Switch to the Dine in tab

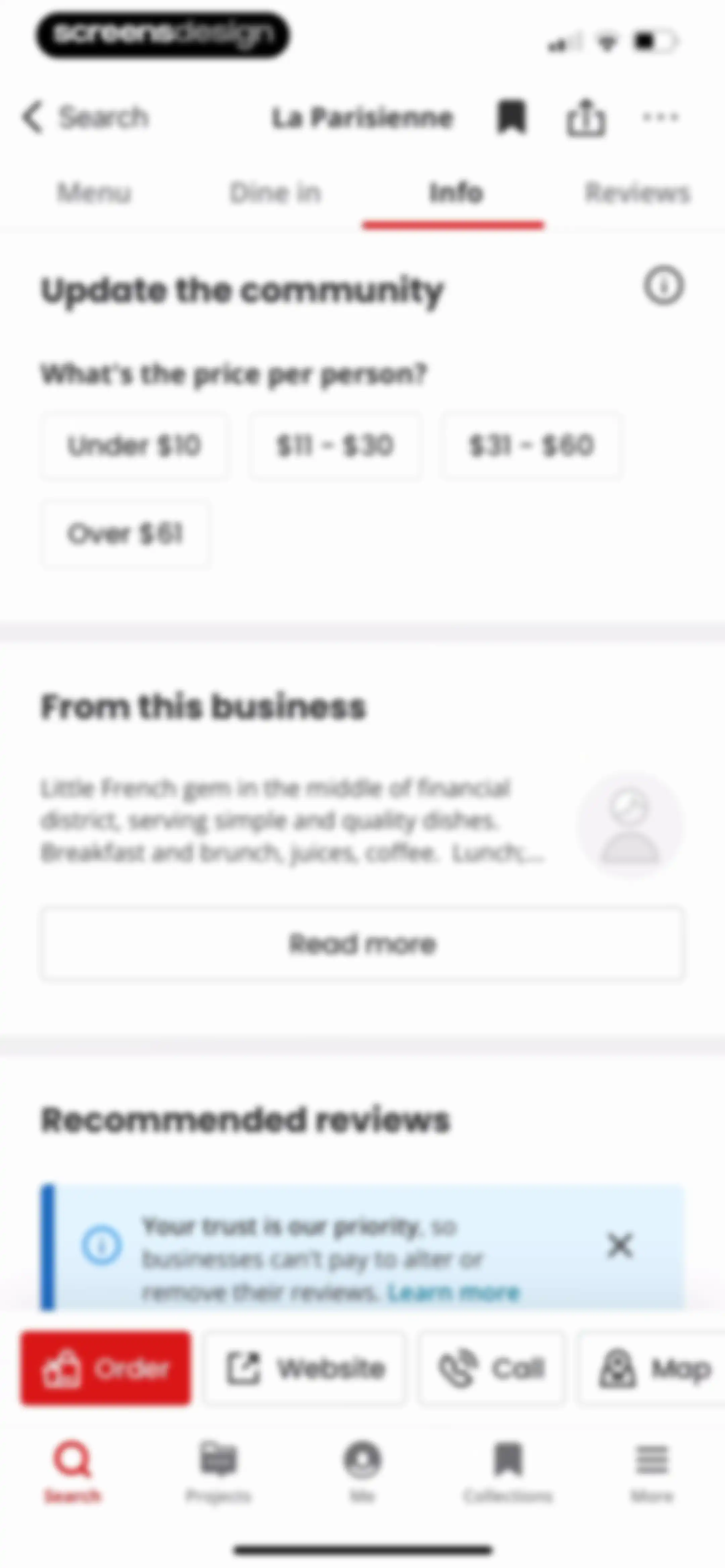(275, 193)
